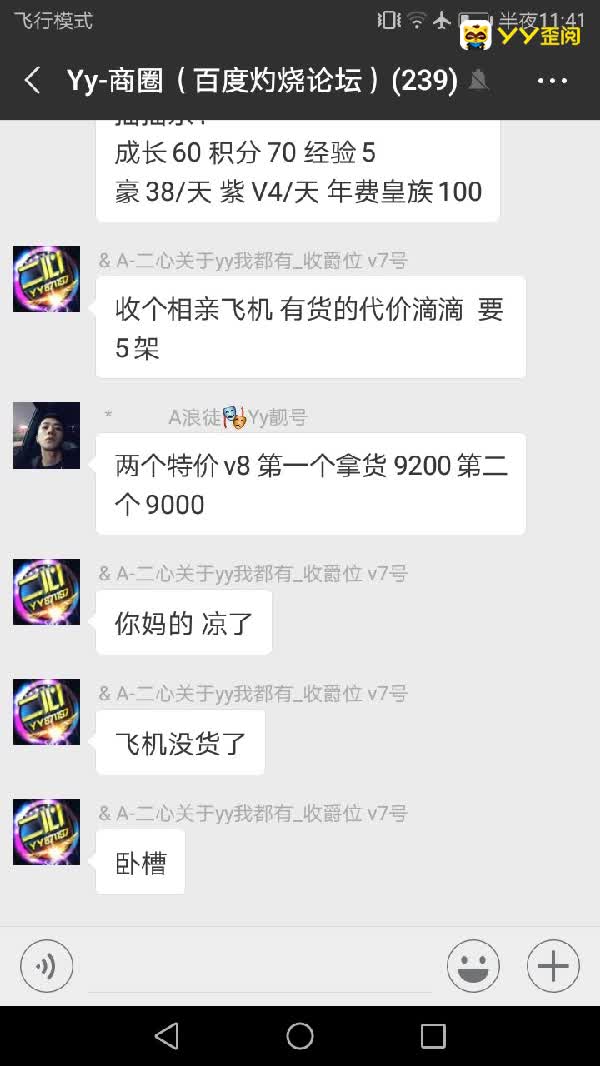Open A浪徒's profile avatar
Screen dimensions: 600x1066
(x=46, y=436)
